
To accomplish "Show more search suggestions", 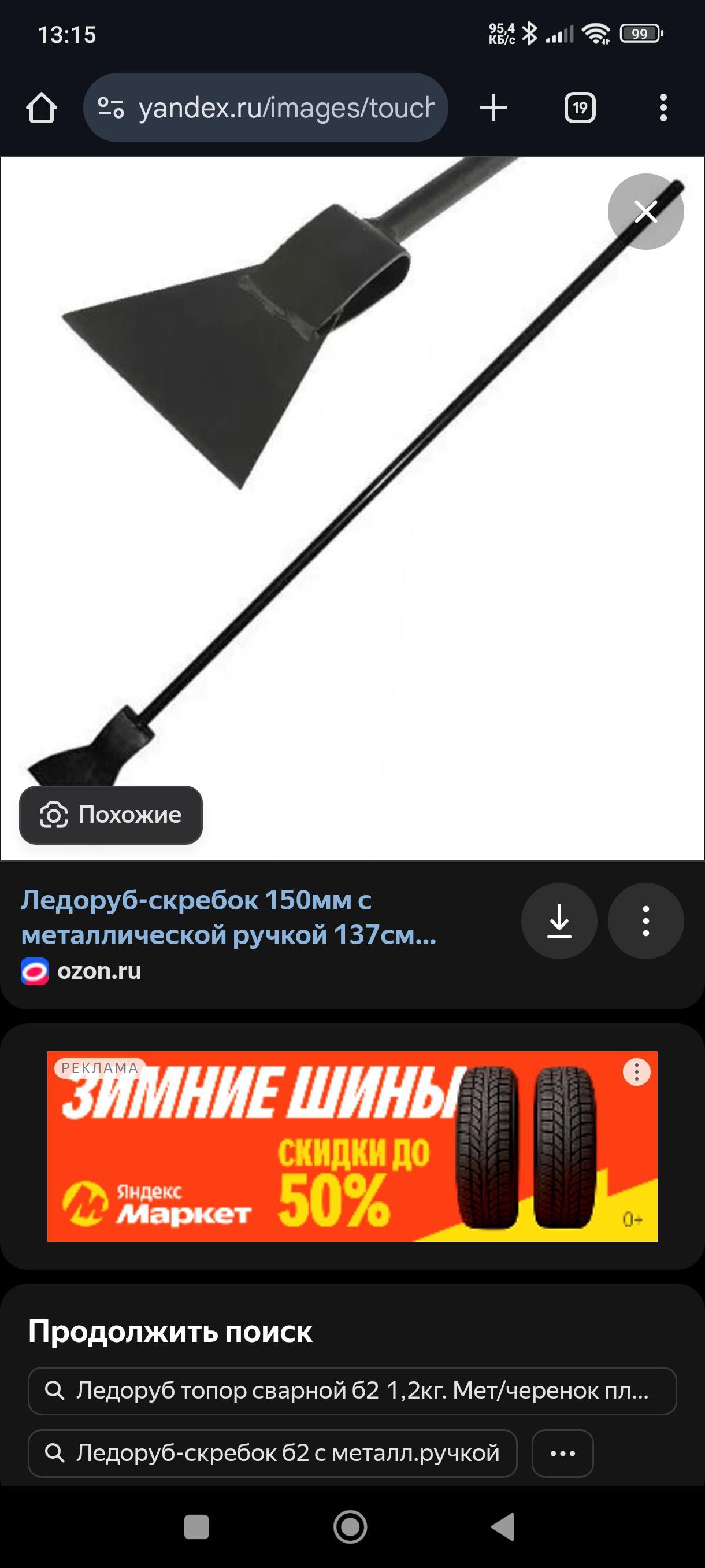I will point(562,1454).
